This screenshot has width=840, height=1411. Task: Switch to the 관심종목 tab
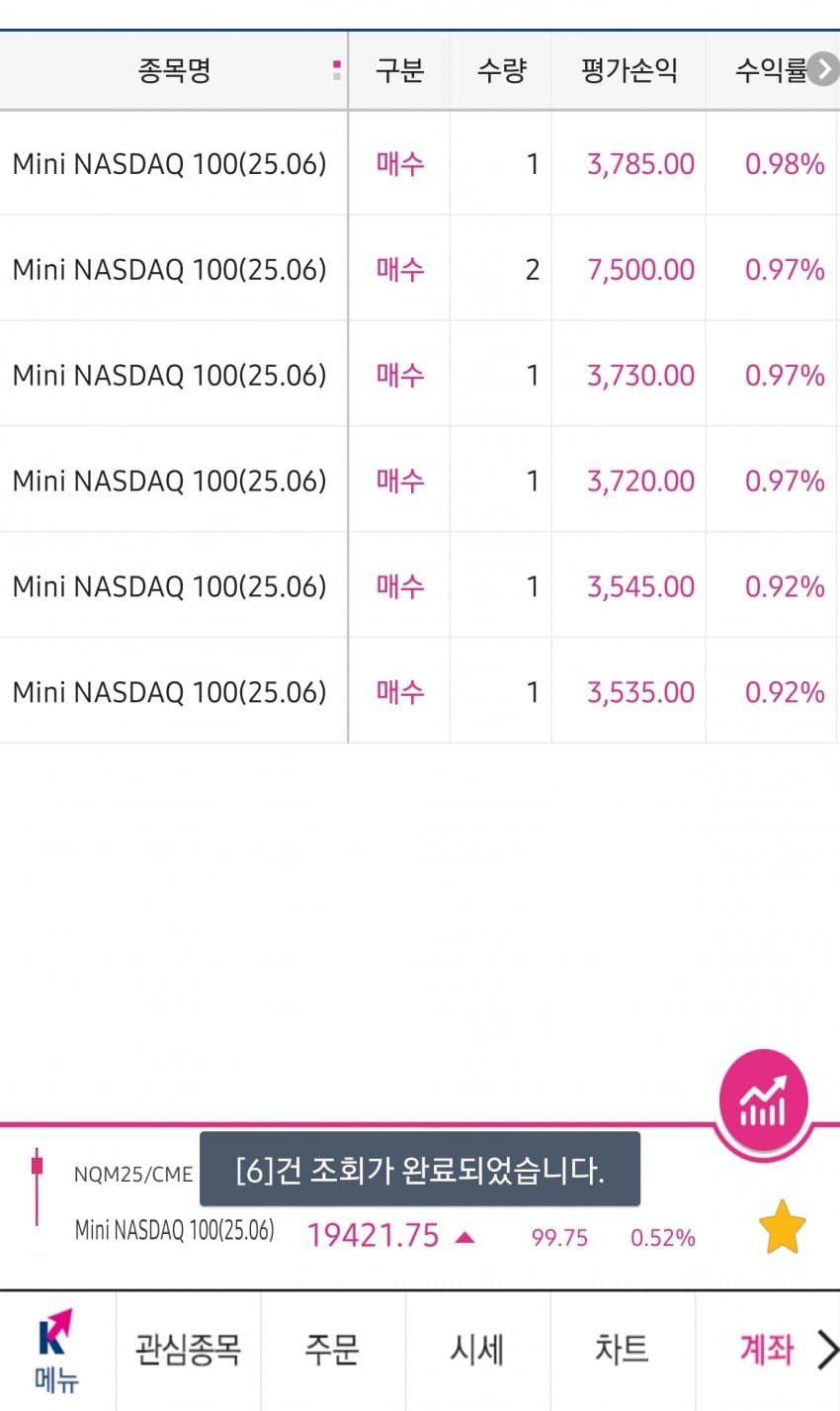[188, 1350]
